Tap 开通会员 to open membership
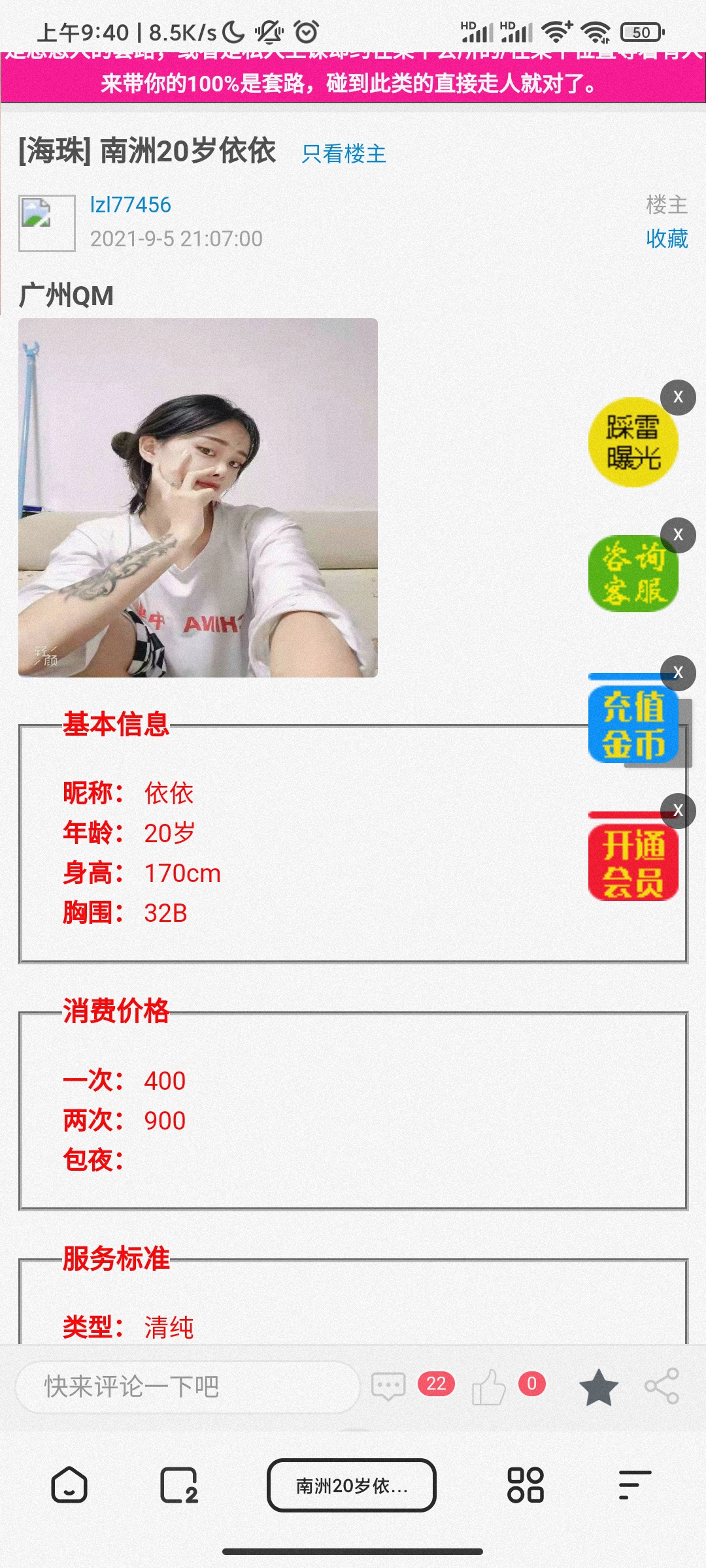Image resolution: width=706 pixels, height=1568 pixels. (x=632, y=864)
